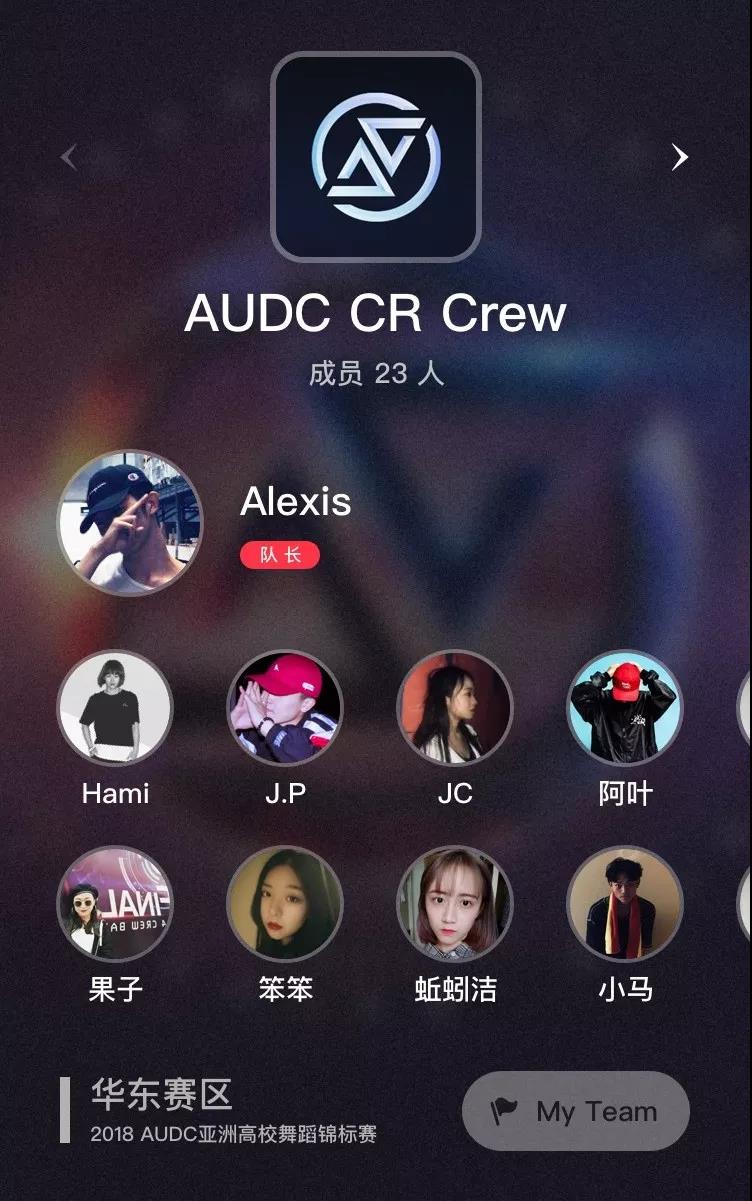Select member 小马
Viewport: 752px width, 1201px height.
pyautogui.click(x=625, y=904)
